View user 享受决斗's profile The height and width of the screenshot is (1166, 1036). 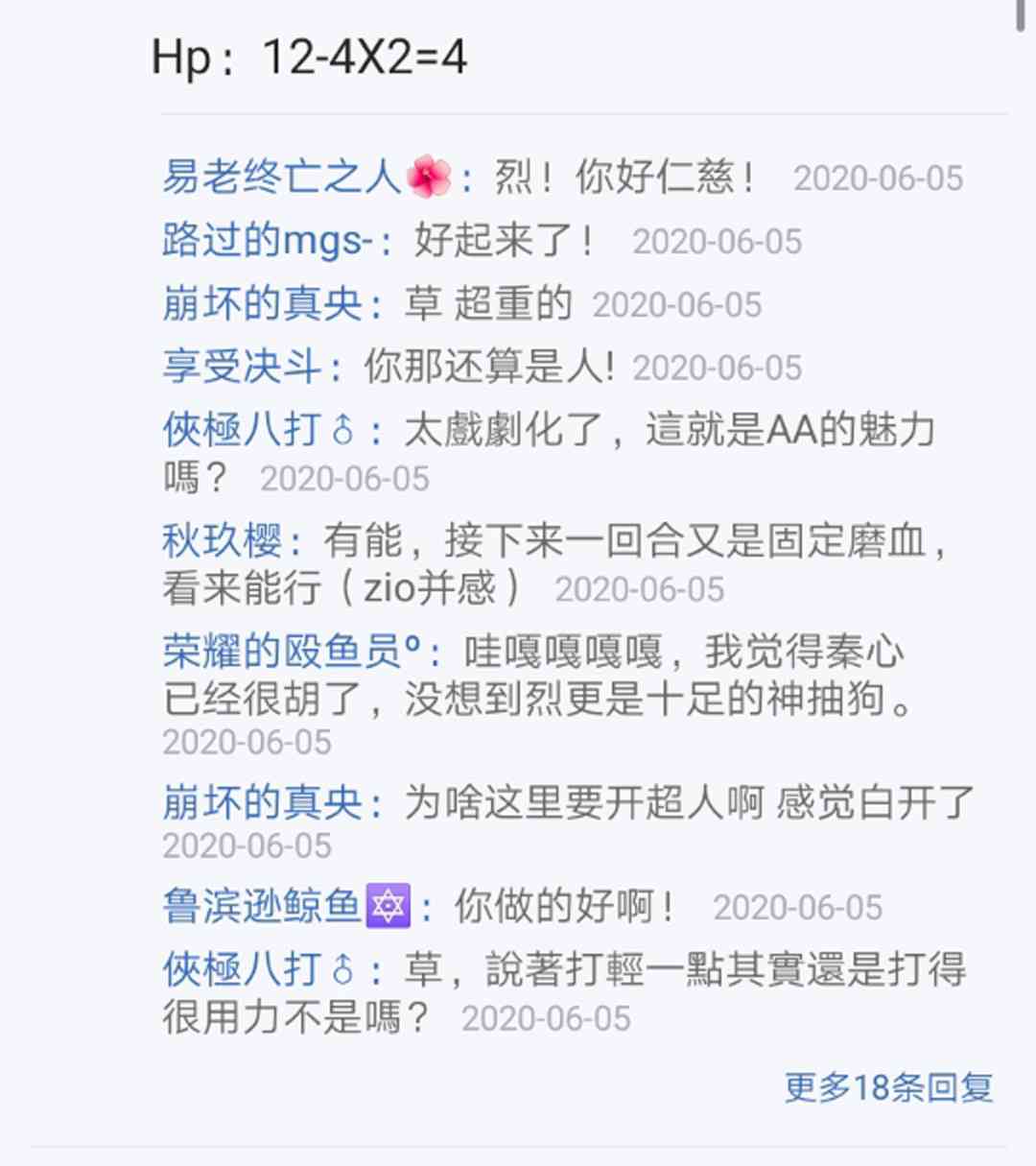coord(242,367)
